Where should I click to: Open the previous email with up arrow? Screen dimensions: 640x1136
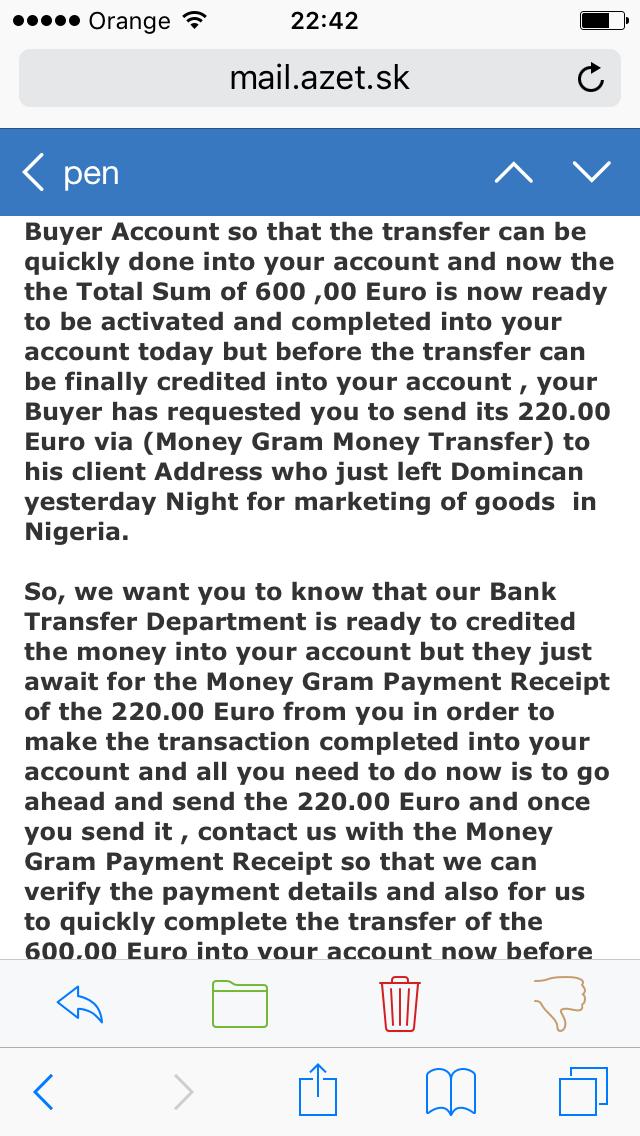point(514,173)
